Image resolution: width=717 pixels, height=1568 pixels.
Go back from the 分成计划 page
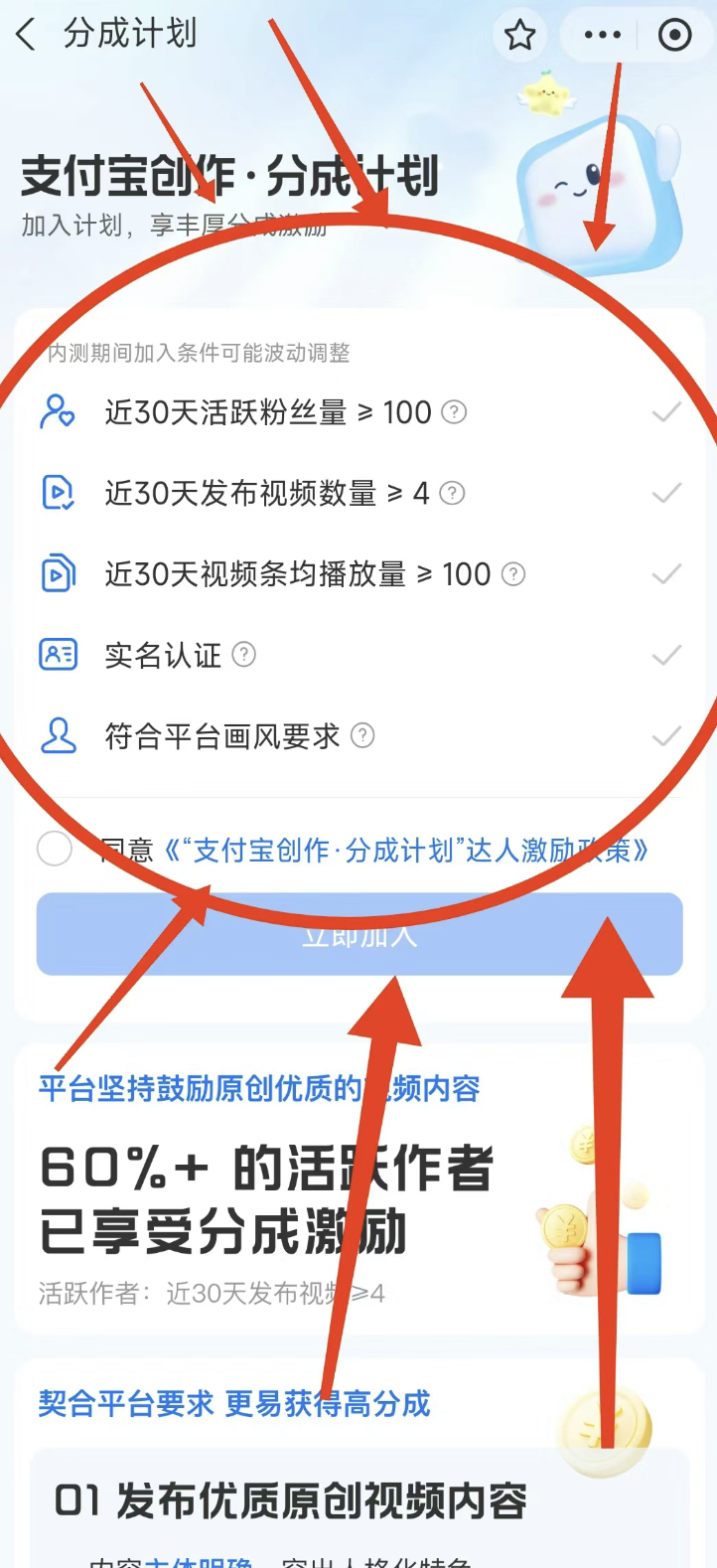(x=26, y=35)
